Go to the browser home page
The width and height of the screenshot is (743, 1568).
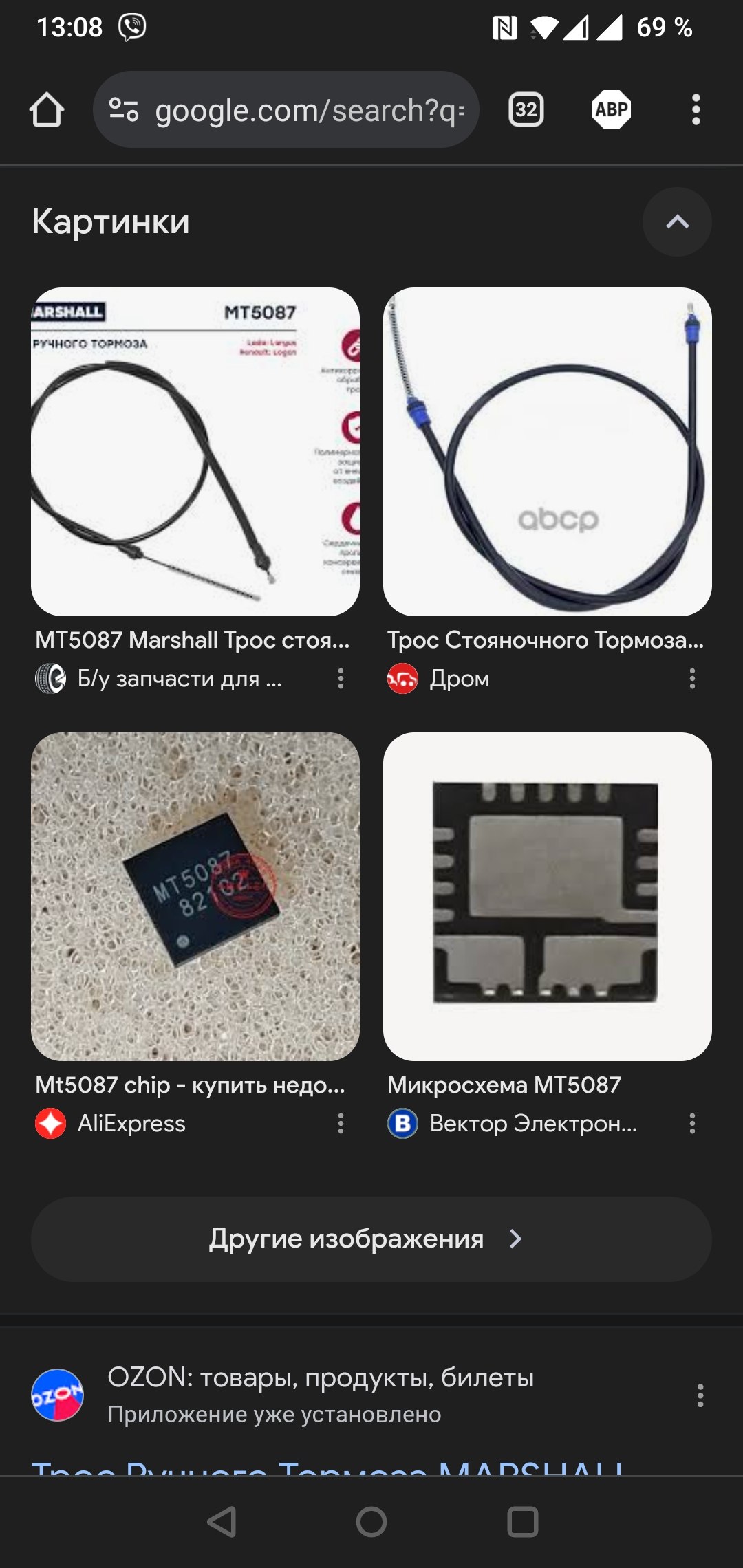coord(47,110)
